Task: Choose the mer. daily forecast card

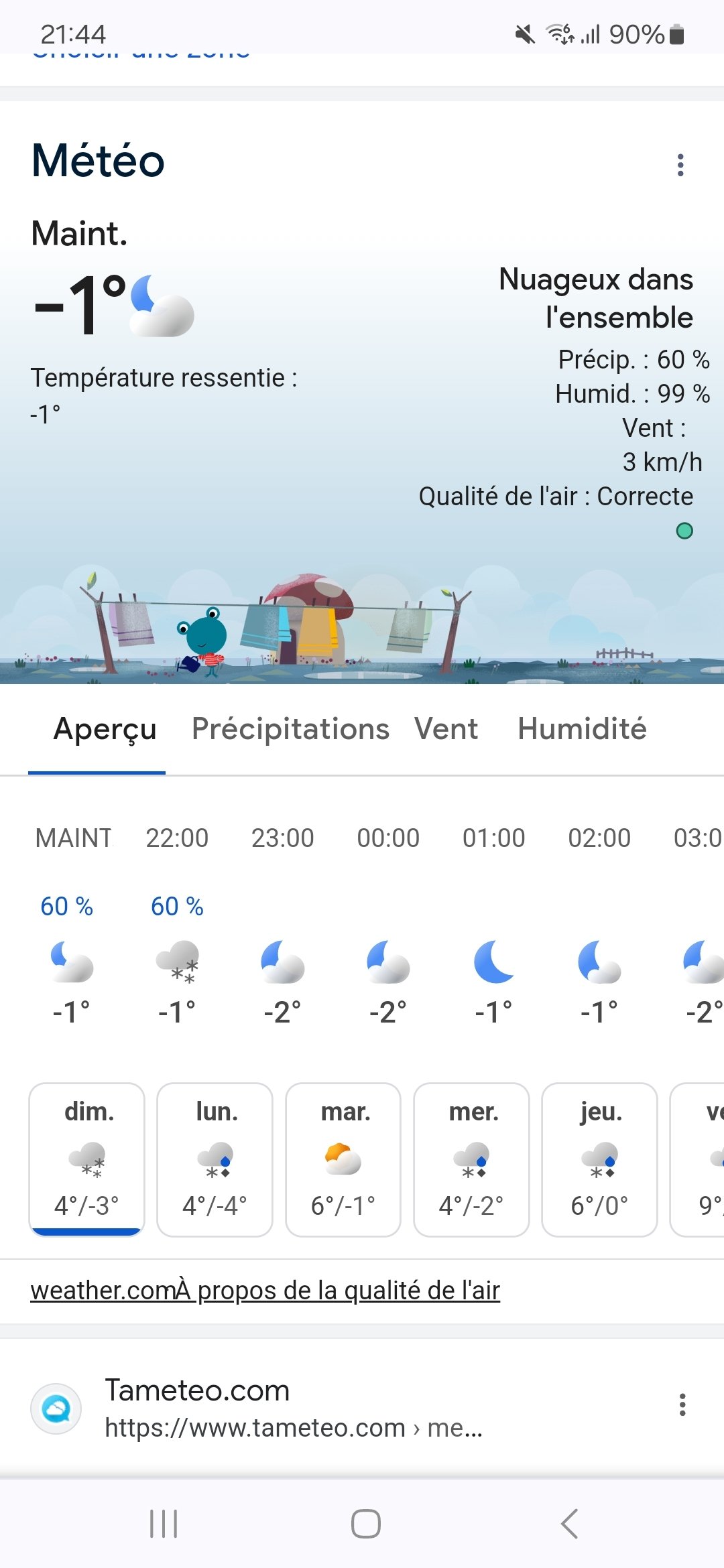Action: click(471, 1159)
